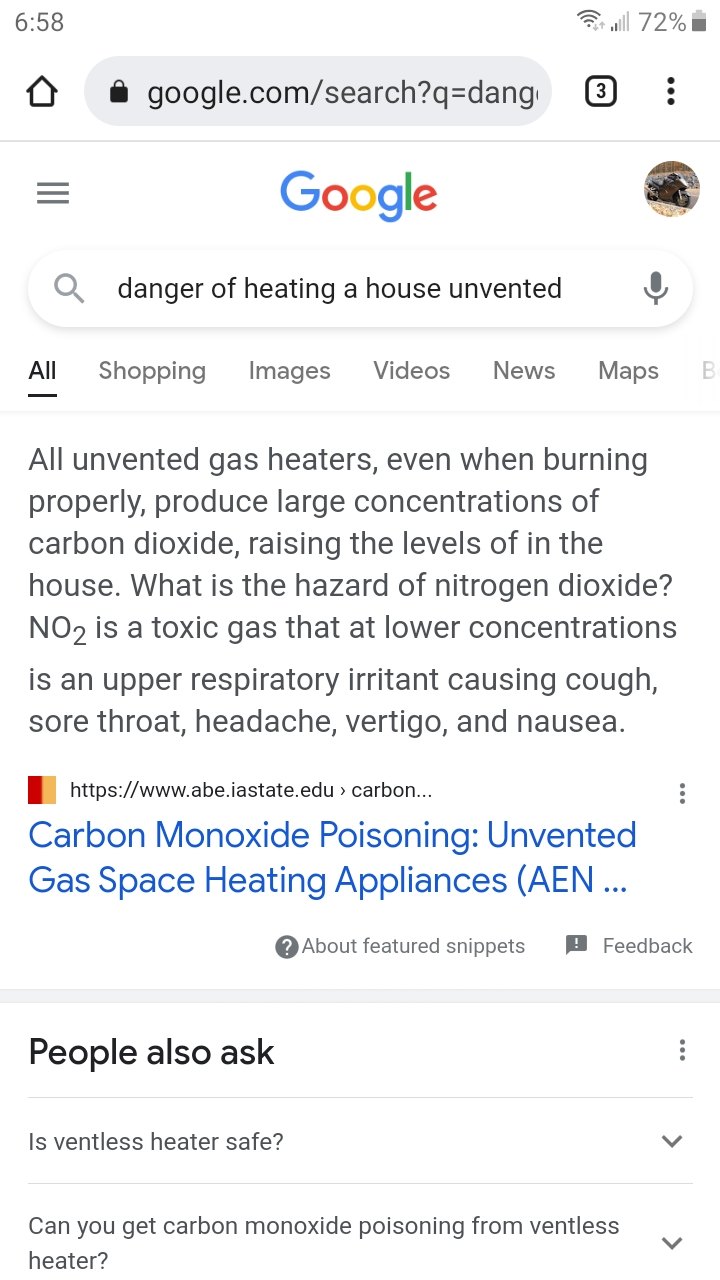Viewport: 720px width, 1280px height.
Task: Edit the search query box
Action: pyautogui.click(x=360, y=288)
